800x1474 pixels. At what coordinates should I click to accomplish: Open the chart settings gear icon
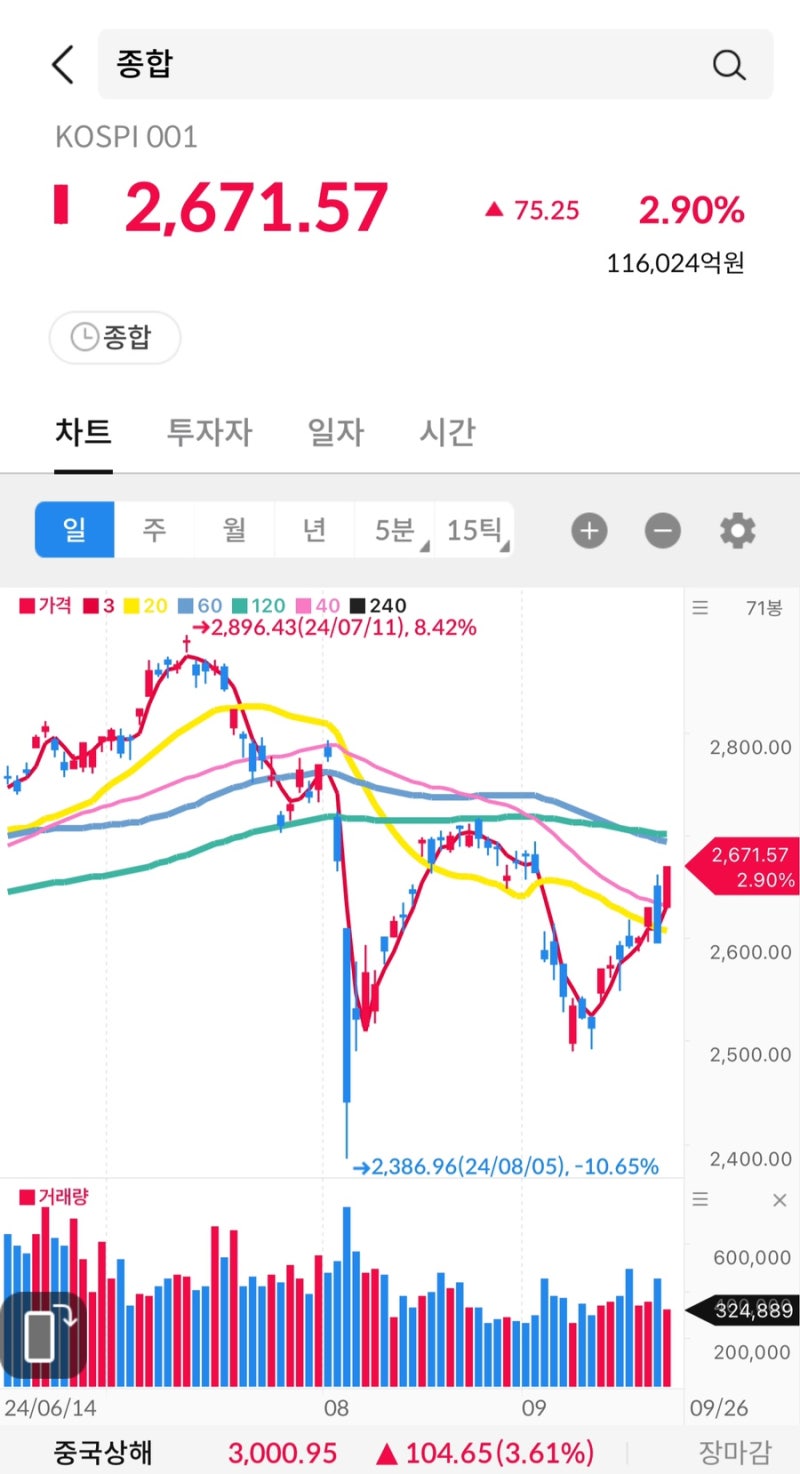(737, 530)
